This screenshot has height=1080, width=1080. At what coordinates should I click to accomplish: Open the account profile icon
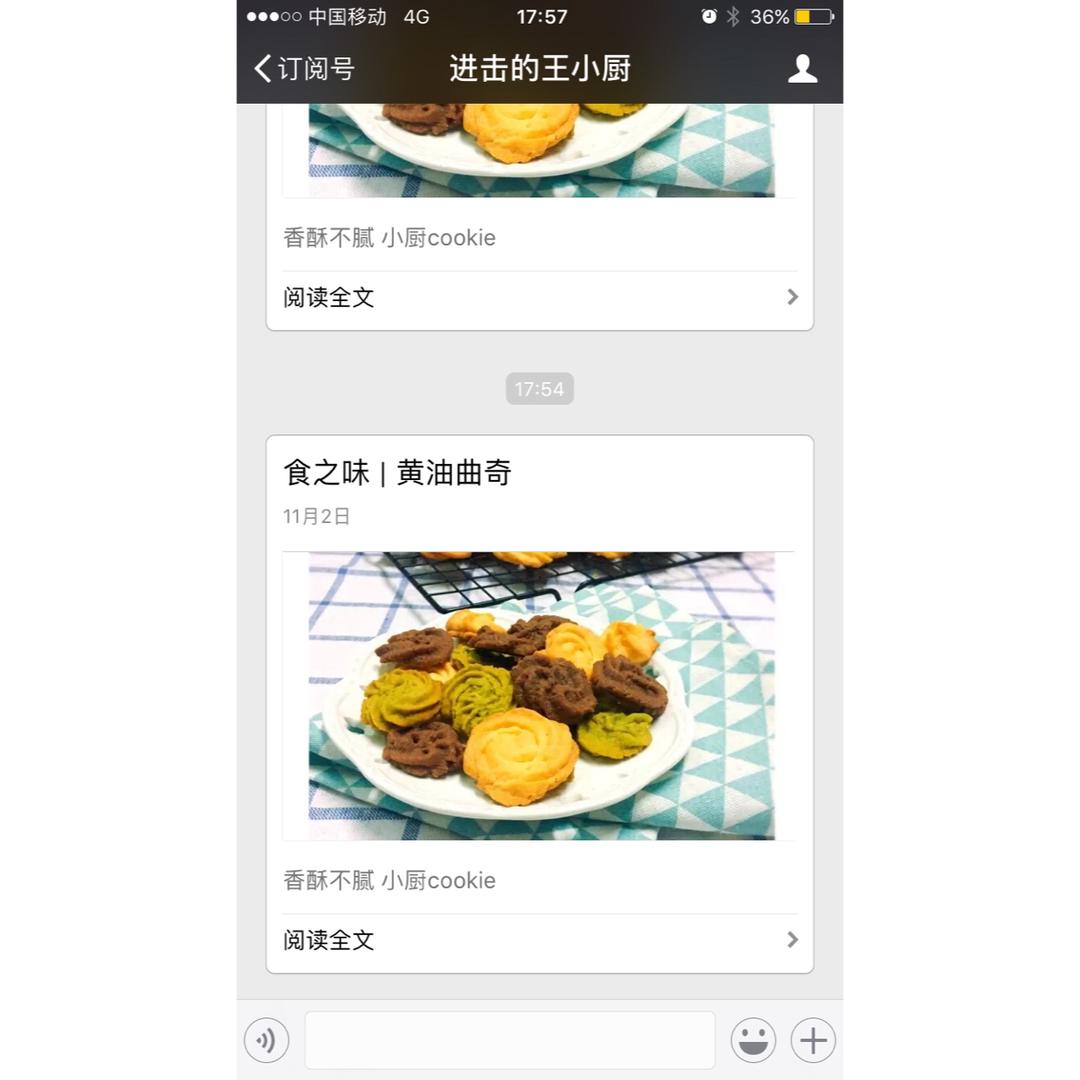802,68
